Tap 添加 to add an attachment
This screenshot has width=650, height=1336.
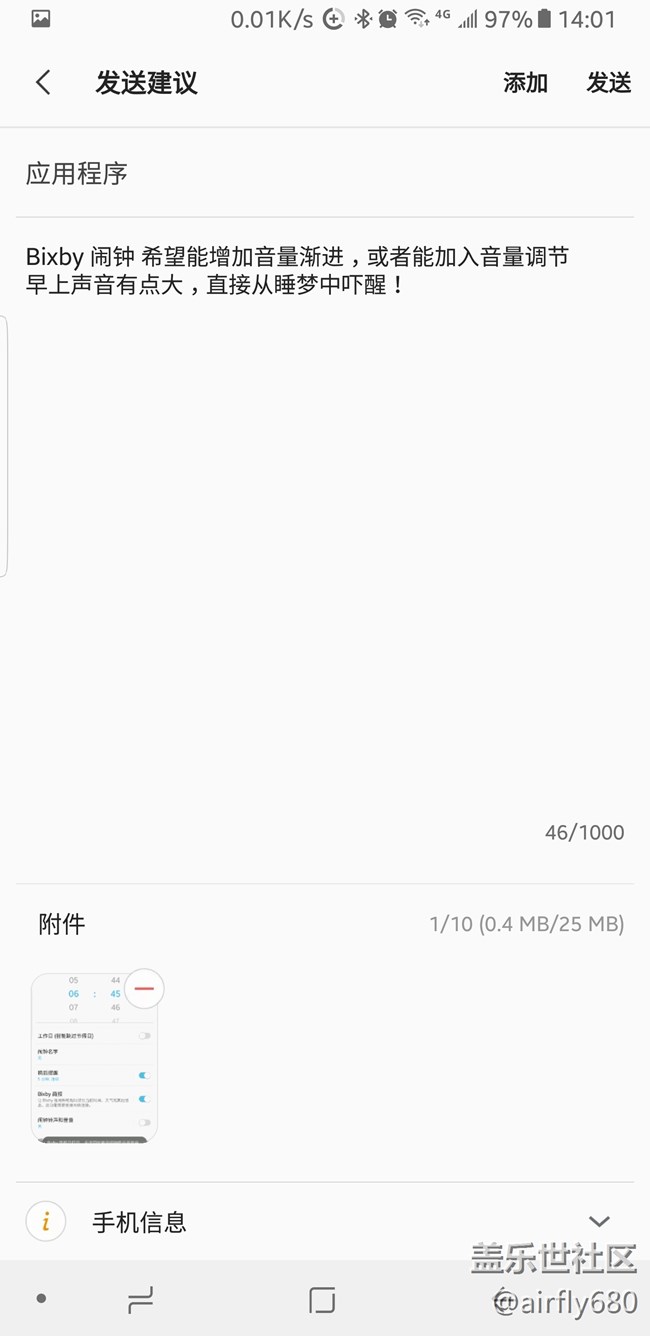click(525, 83)
